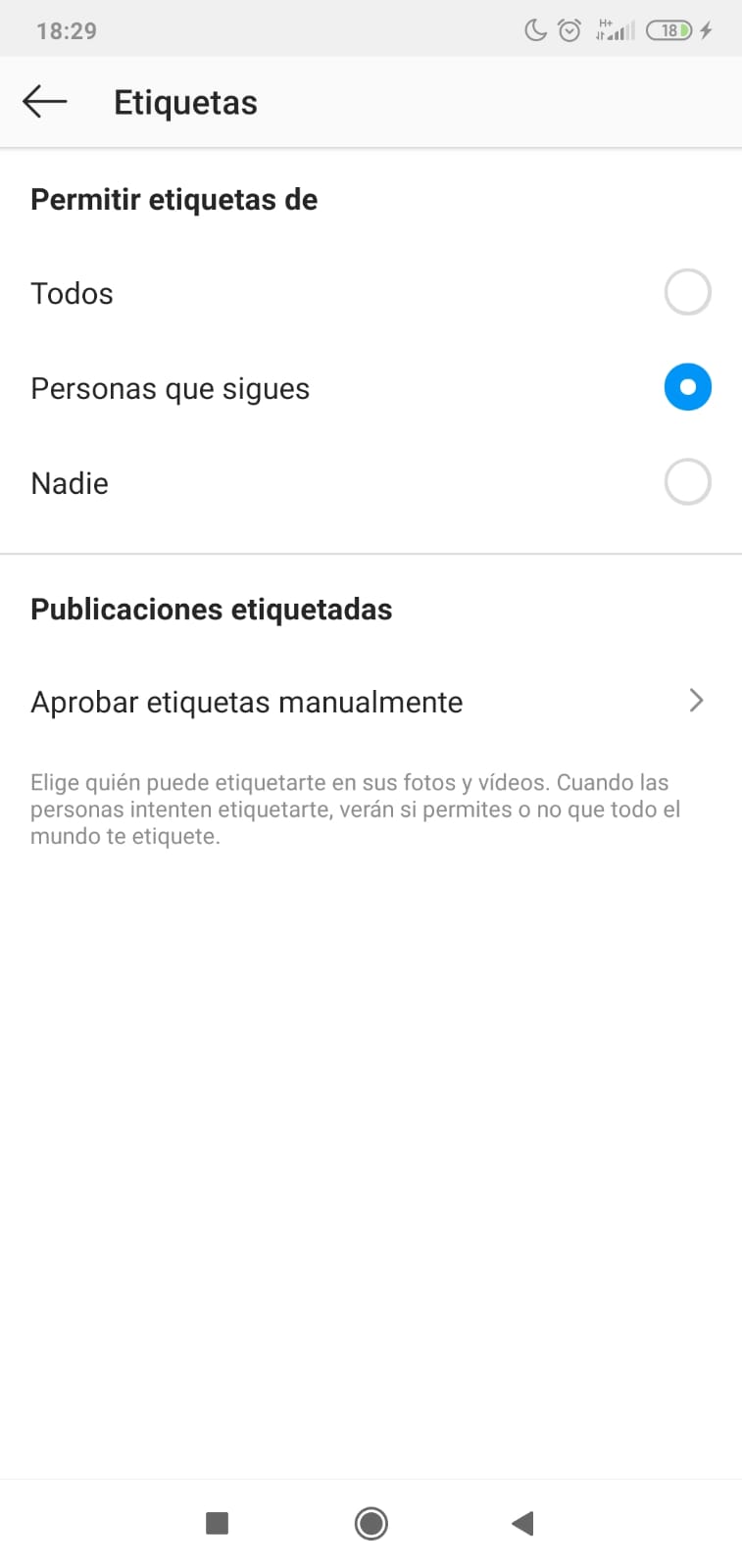Tap the Permitir etiquetas de section header
The image size is (742, 1568).
point(173,199)
